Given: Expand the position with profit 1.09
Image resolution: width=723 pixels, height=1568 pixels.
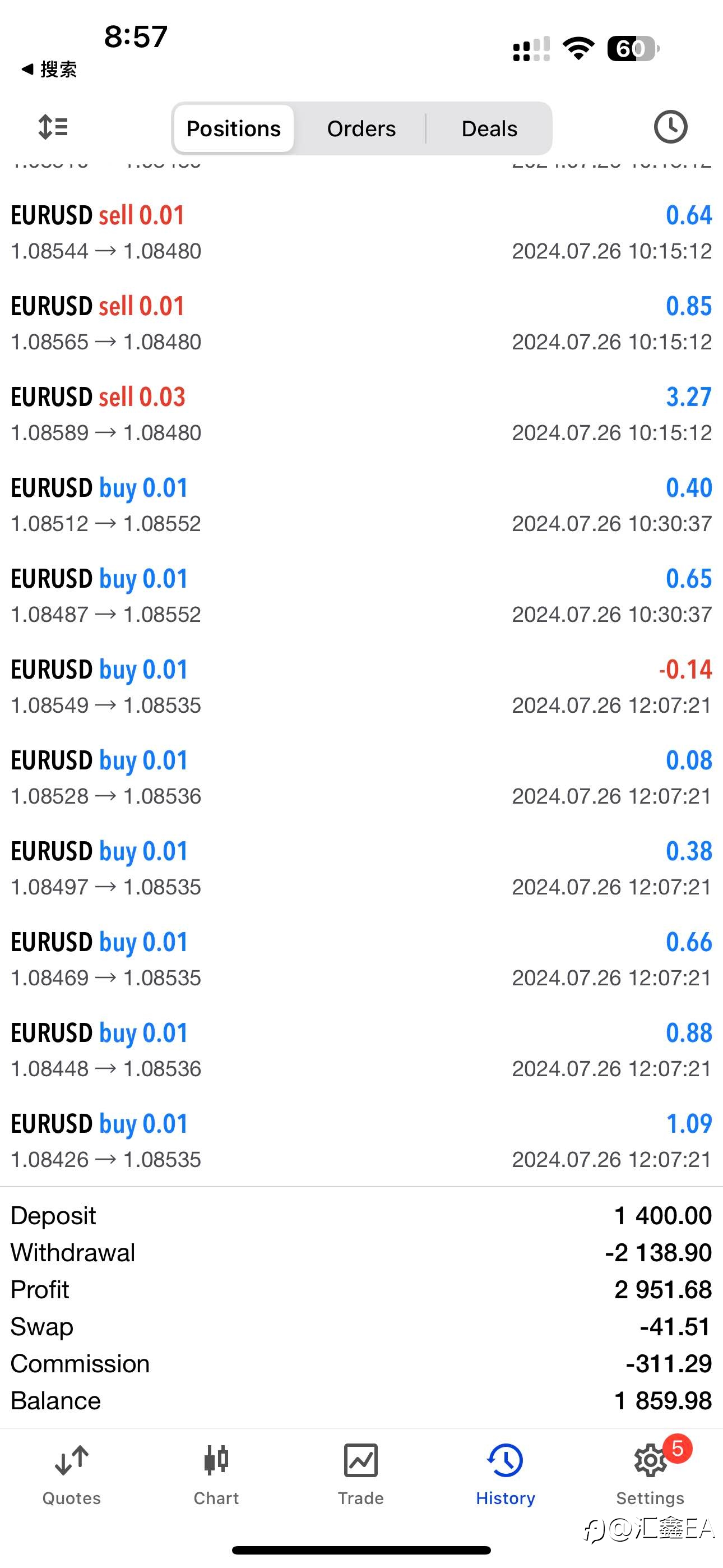Looking at the screenshot, I should coord(361,1141).
